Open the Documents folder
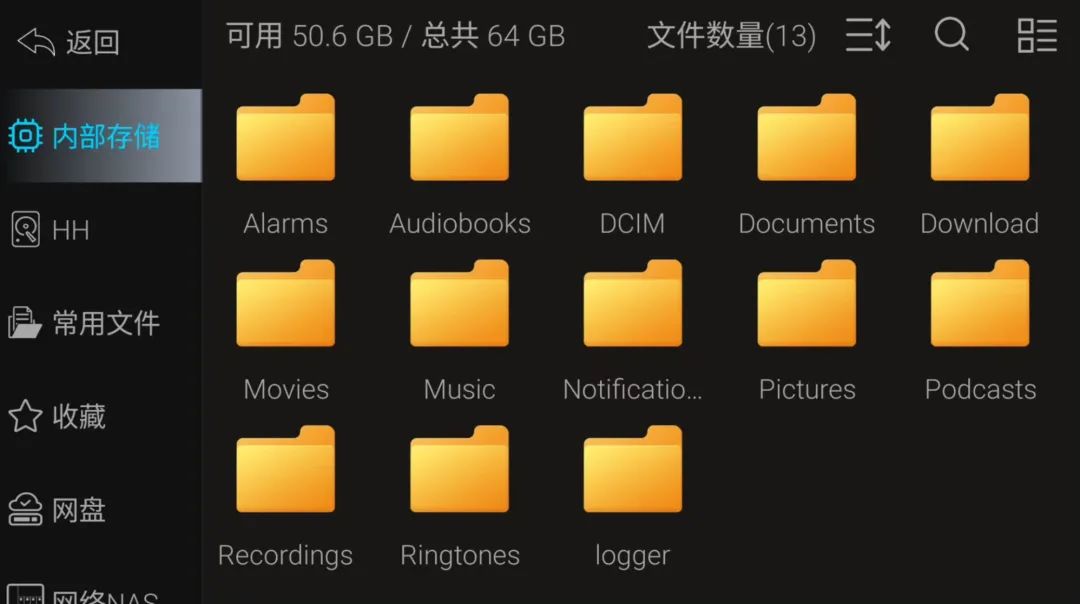Screen dimensions: 1080x604 coord(806,140)
